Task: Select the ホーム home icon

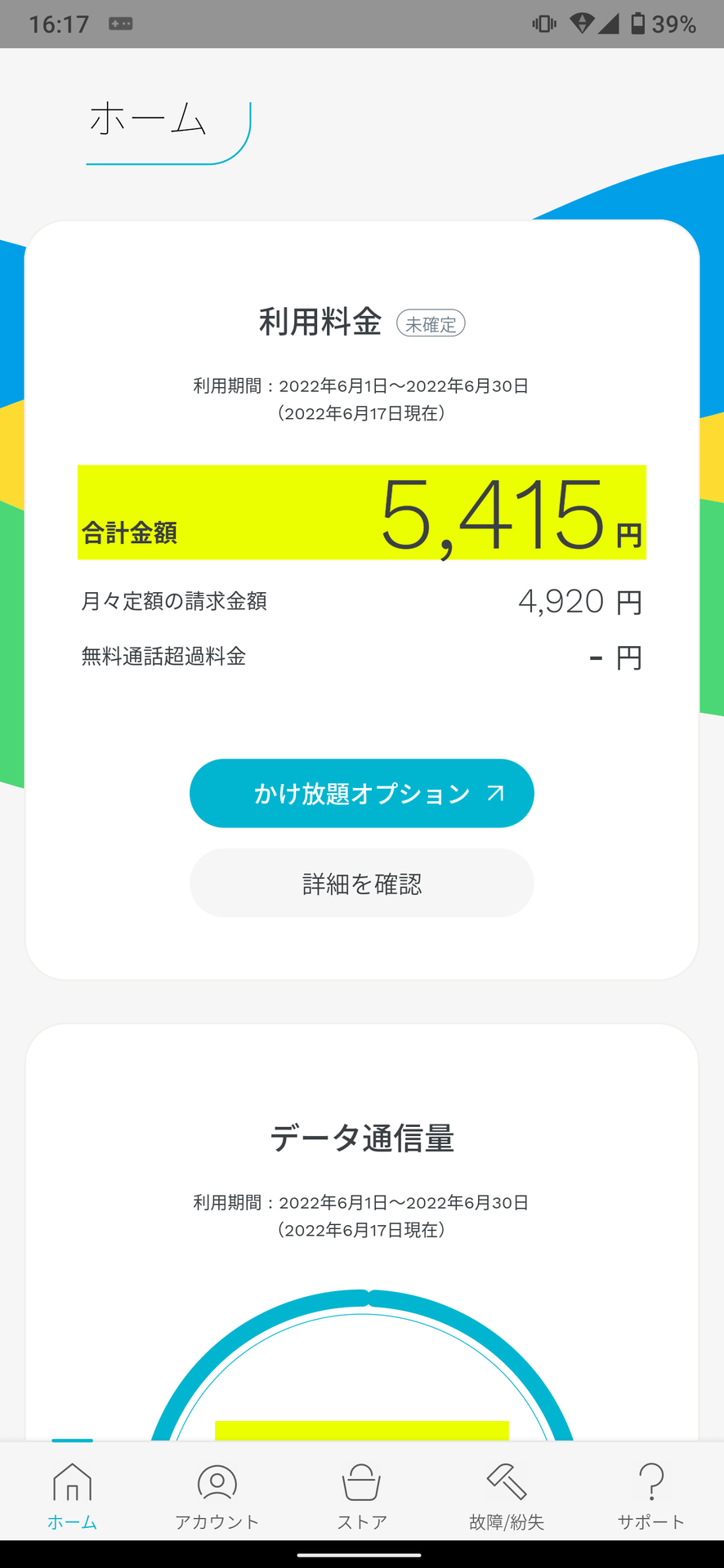Action: (72, 1481)
